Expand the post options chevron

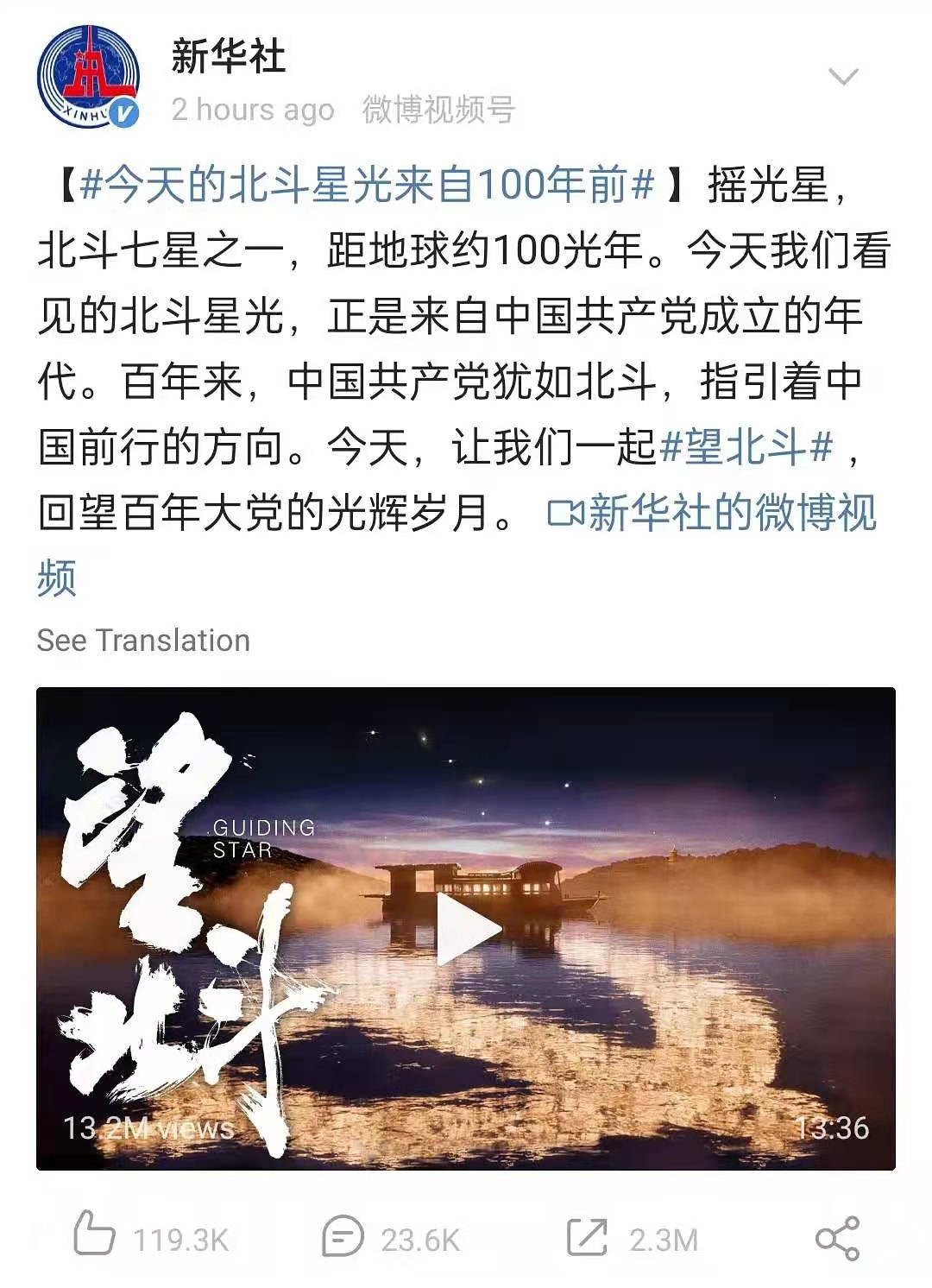(x=842, y=77)
